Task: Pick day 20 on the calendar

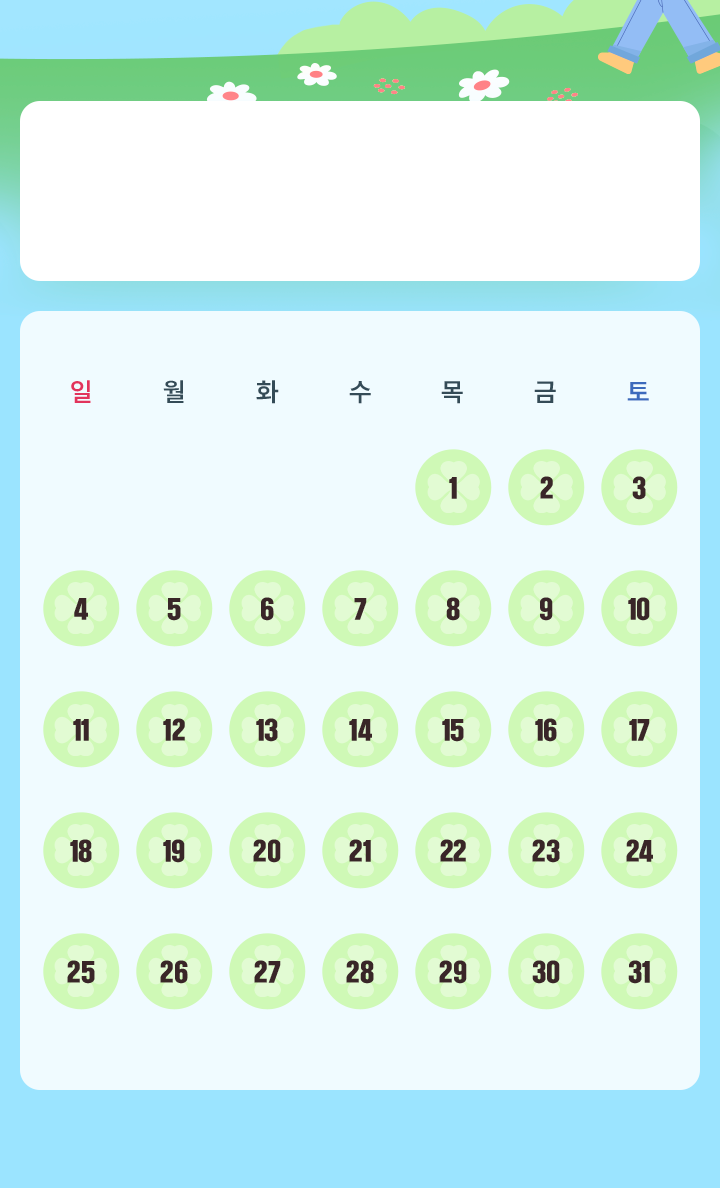Action: tap(267, 850)
